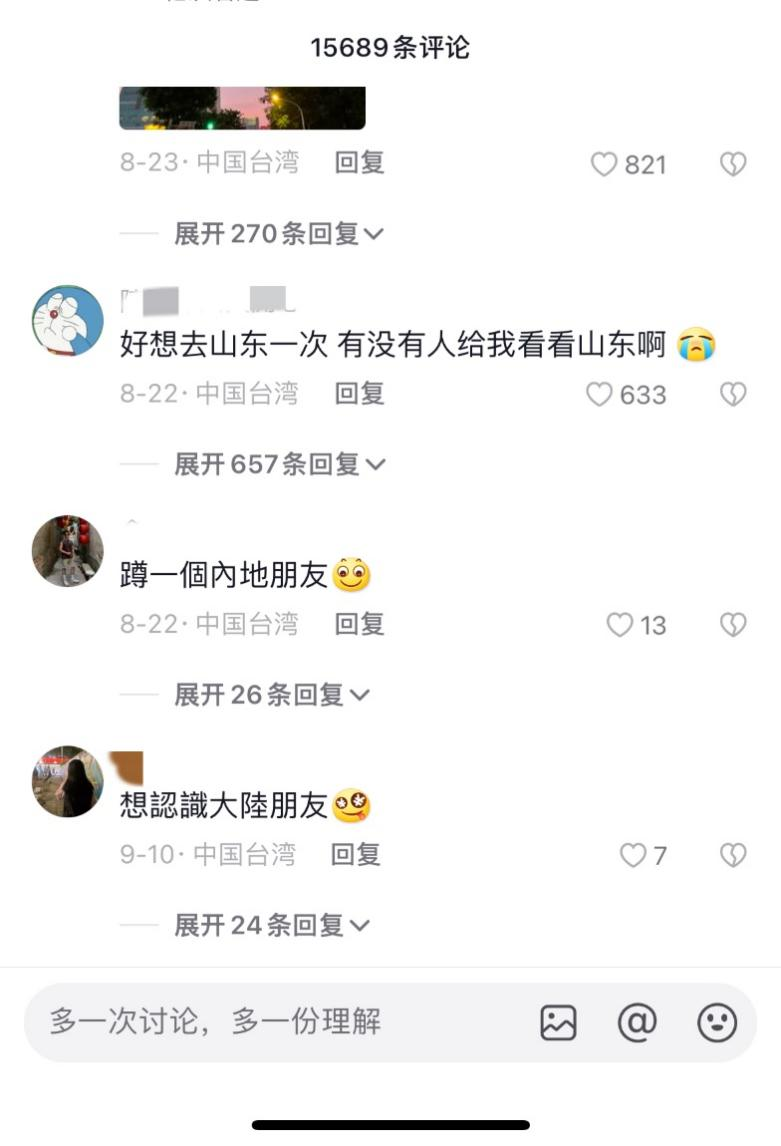Reply to the 好想去山东一次 comment

coord(359,393)
